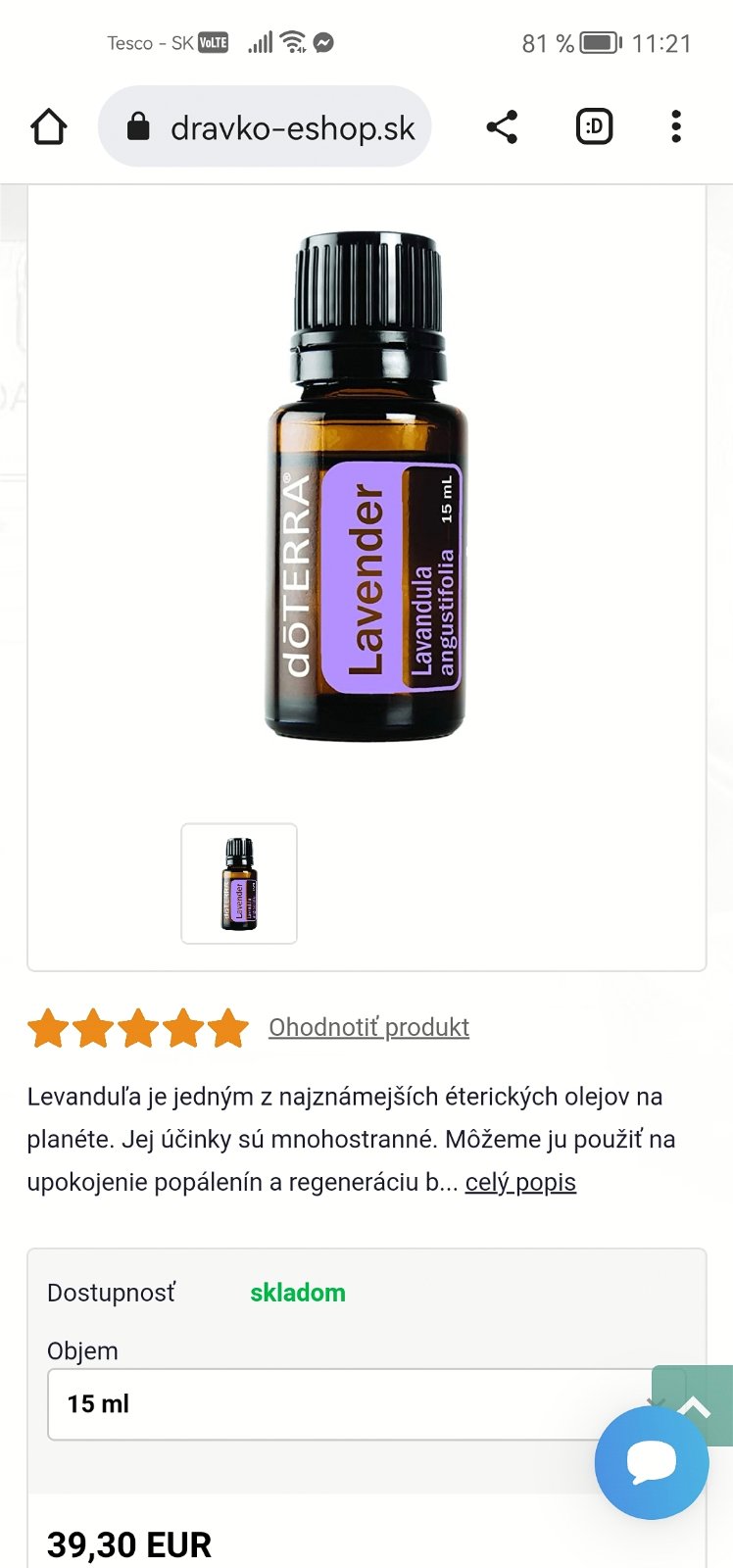Screen dimensions: 733x1568
Task: Open the browser overflow menu
Action: pyautogui.click(x=675, y=127)
